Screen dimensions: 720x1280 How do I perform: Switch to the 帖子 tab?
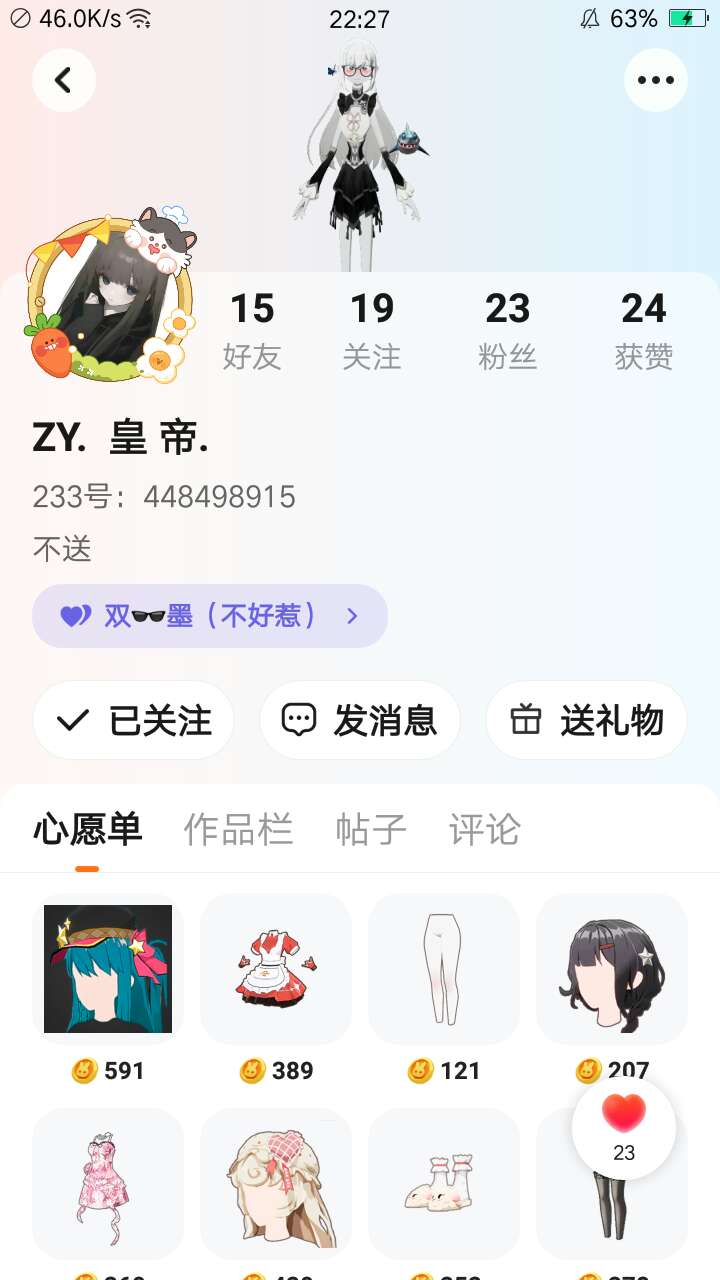tap(371, 830)
